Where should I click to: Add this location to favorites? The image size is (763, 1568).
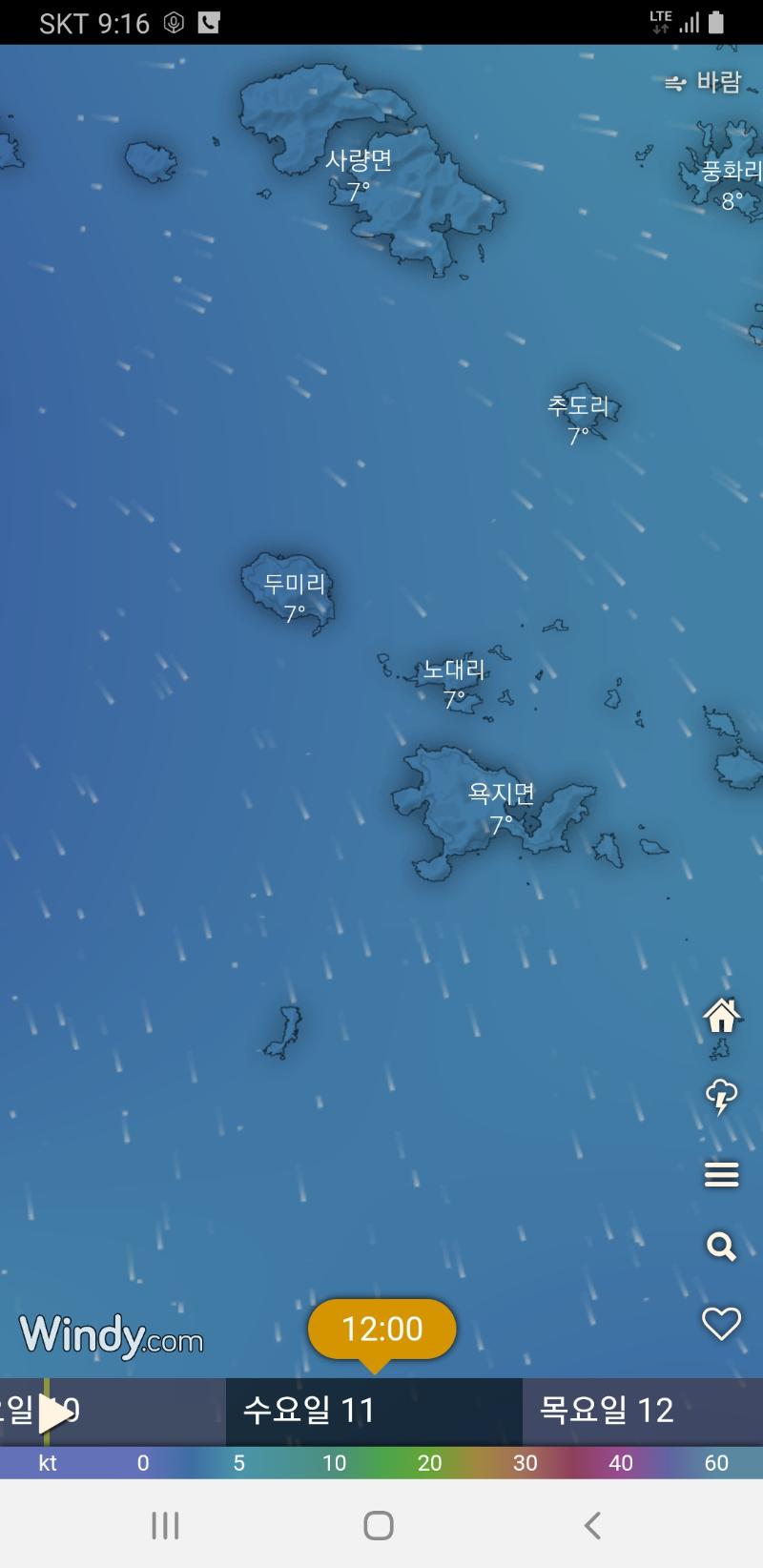click(x=721, y=1323)
